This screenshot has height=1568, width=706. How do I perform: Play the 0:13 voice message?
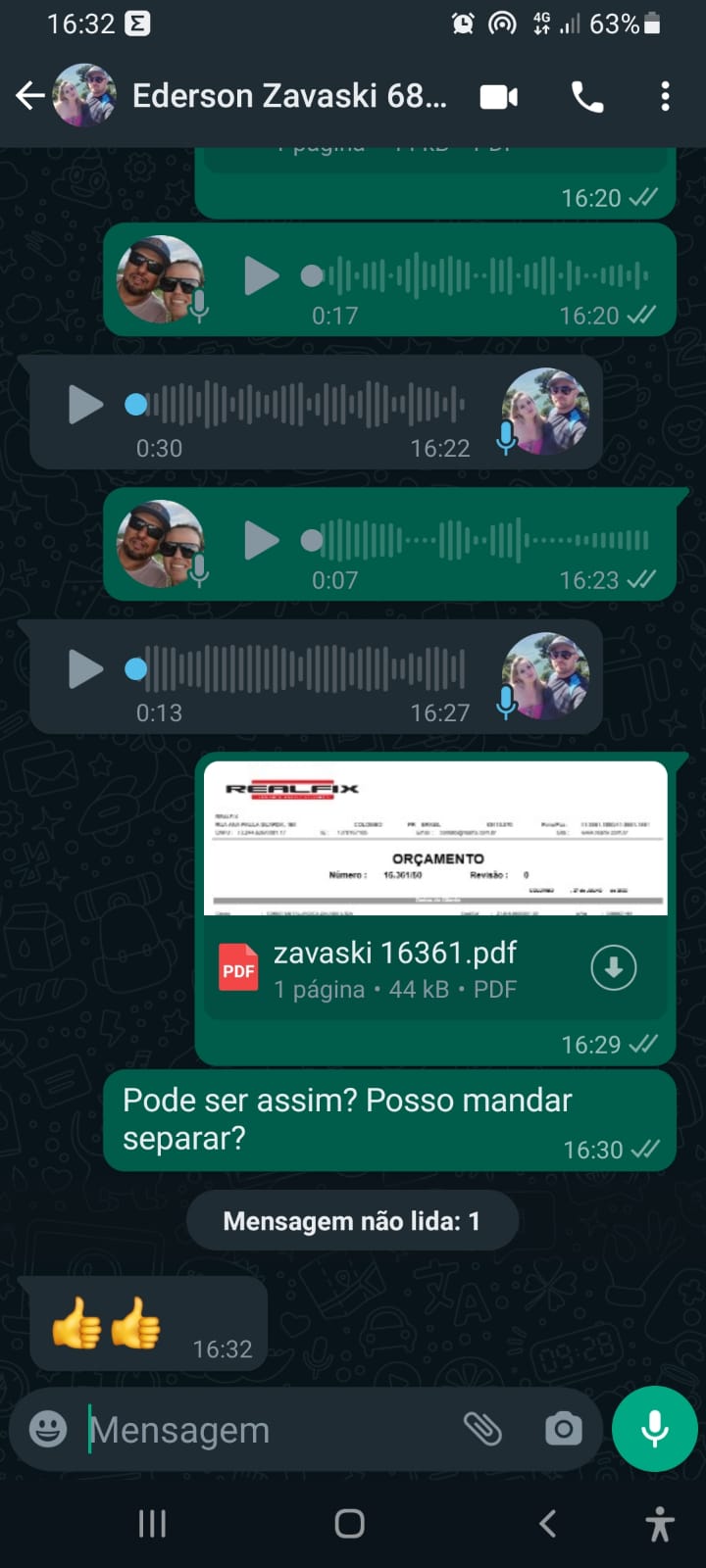pyautogui.click(x=85, y=669)
